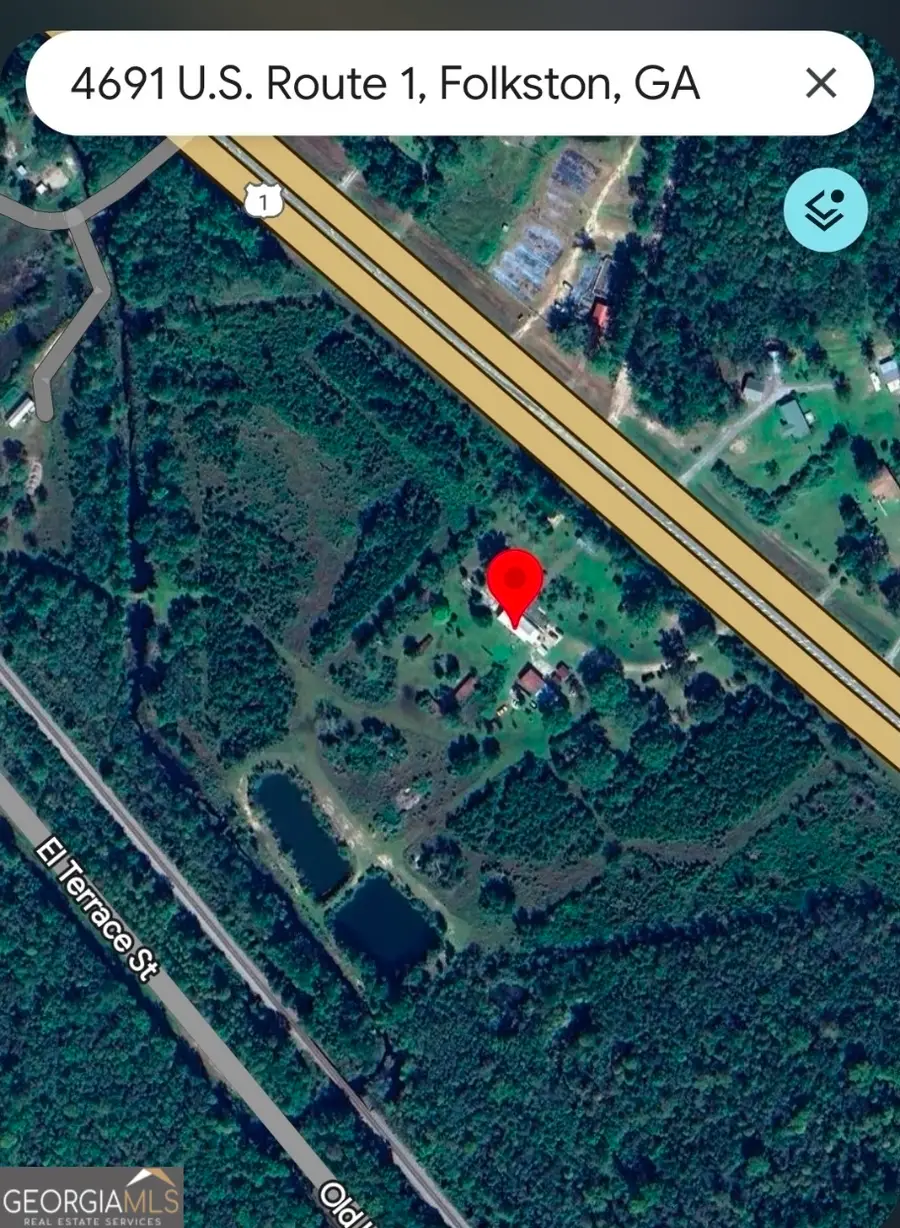Click the address text '4691 U.S. Route 1, Folkston, GA'

(385, 85)
